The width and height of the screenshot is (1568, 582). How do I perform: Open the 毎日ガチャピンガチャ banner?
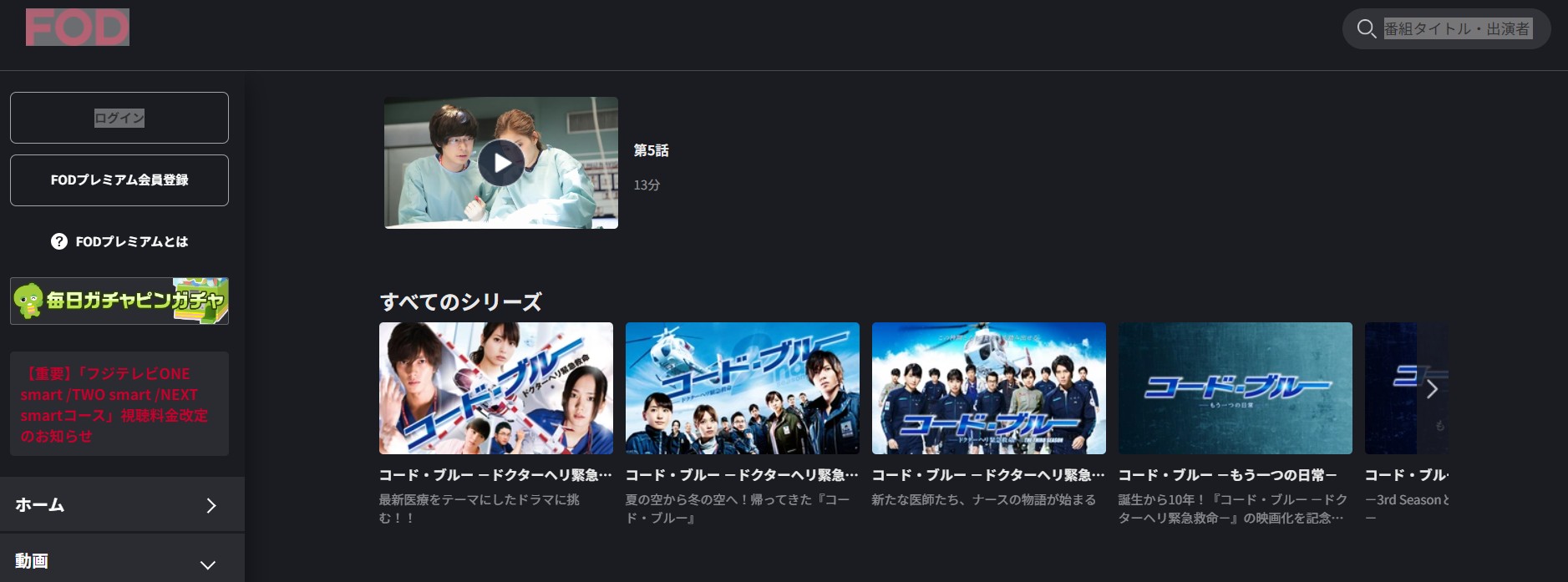[x=119, y=301]
